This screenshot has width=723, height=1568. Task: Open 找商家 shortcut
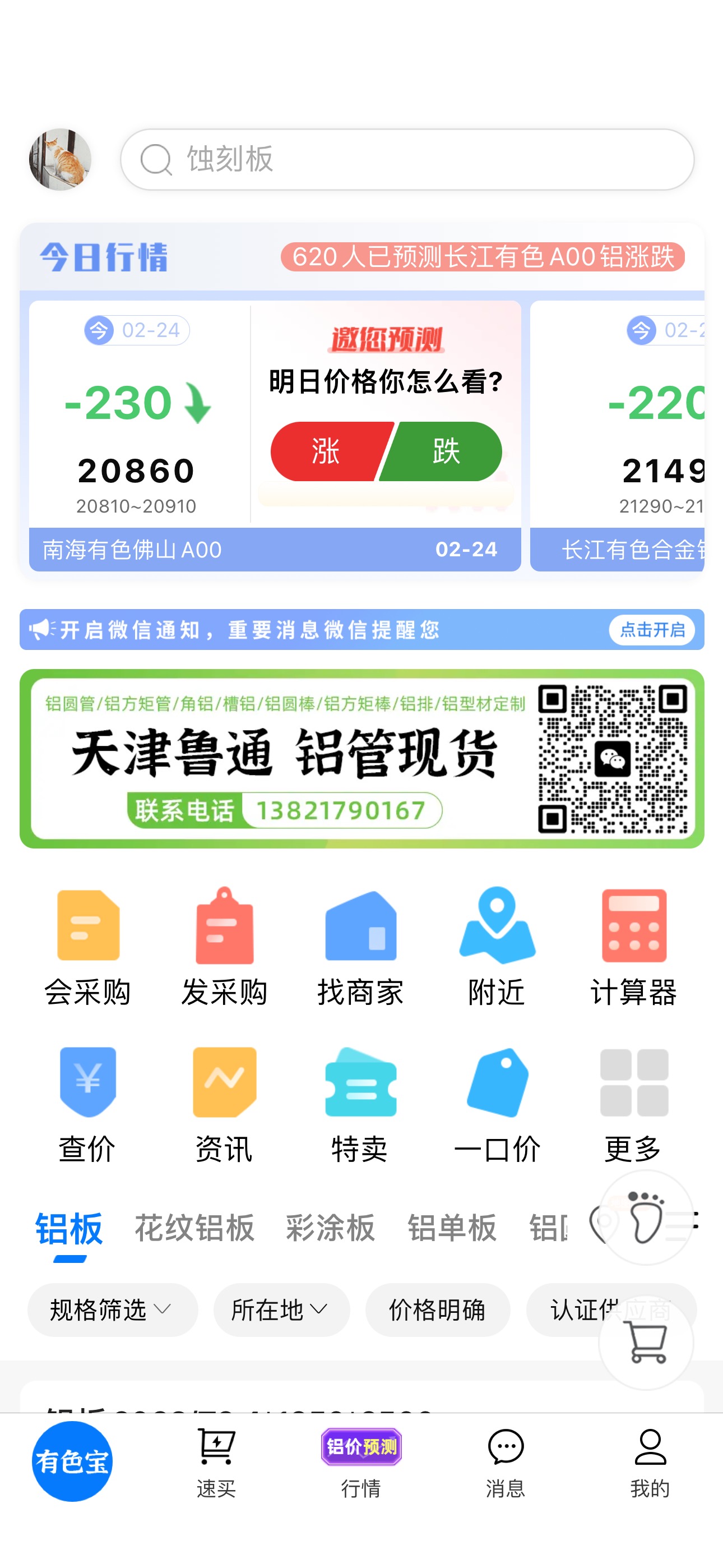[360, 947]
